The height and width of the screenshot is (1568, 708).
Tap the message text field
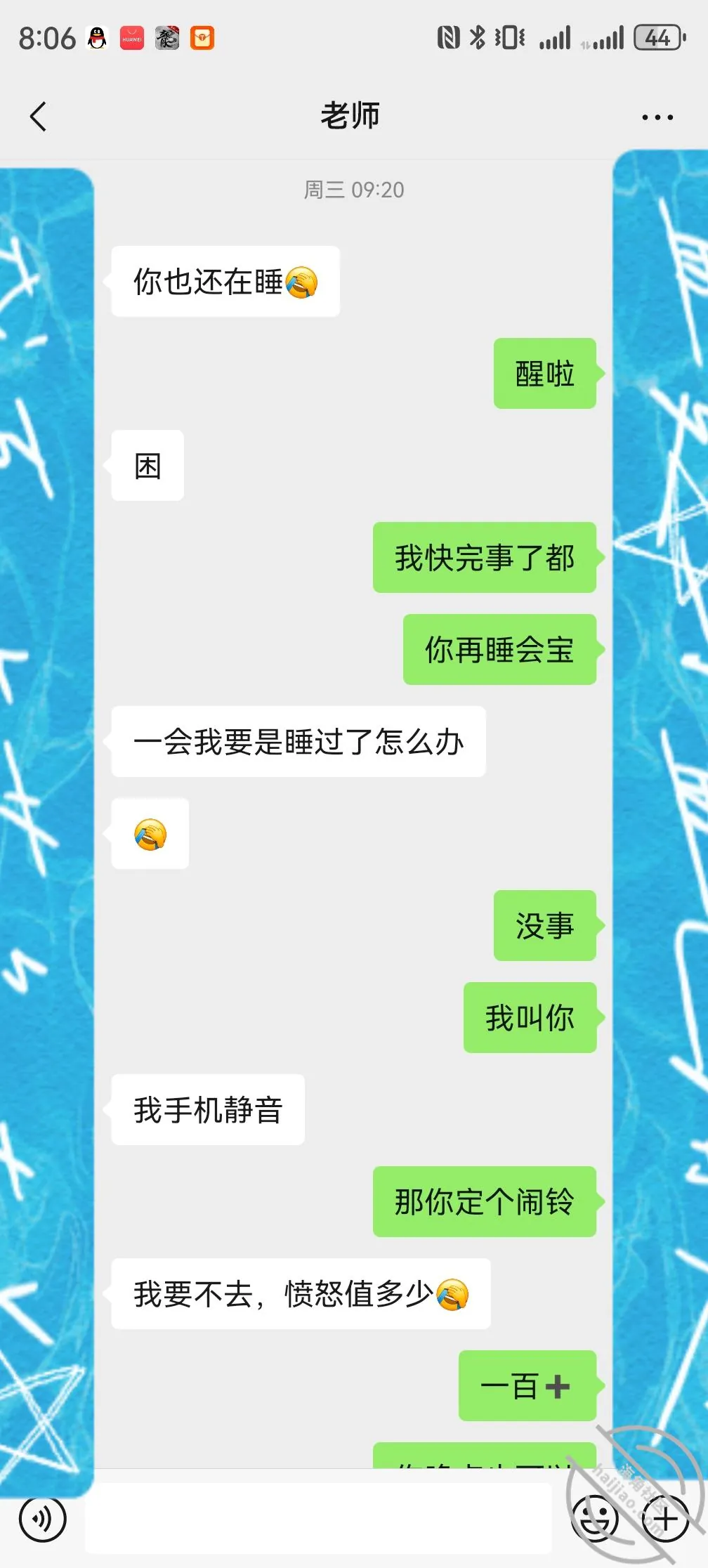tap(319, 1519)
